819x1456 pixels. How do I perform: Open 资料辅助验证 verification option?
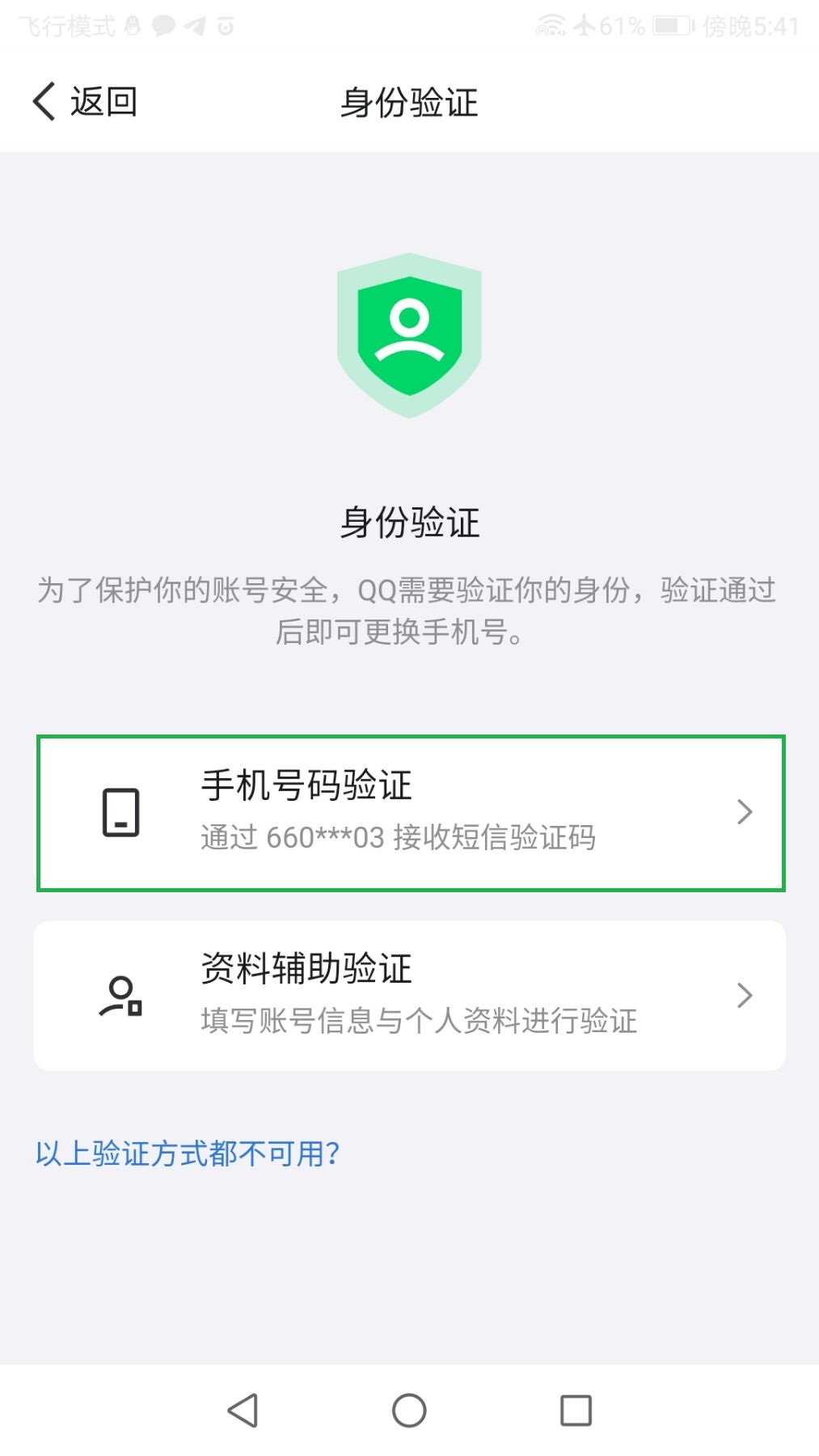[410, 996]
